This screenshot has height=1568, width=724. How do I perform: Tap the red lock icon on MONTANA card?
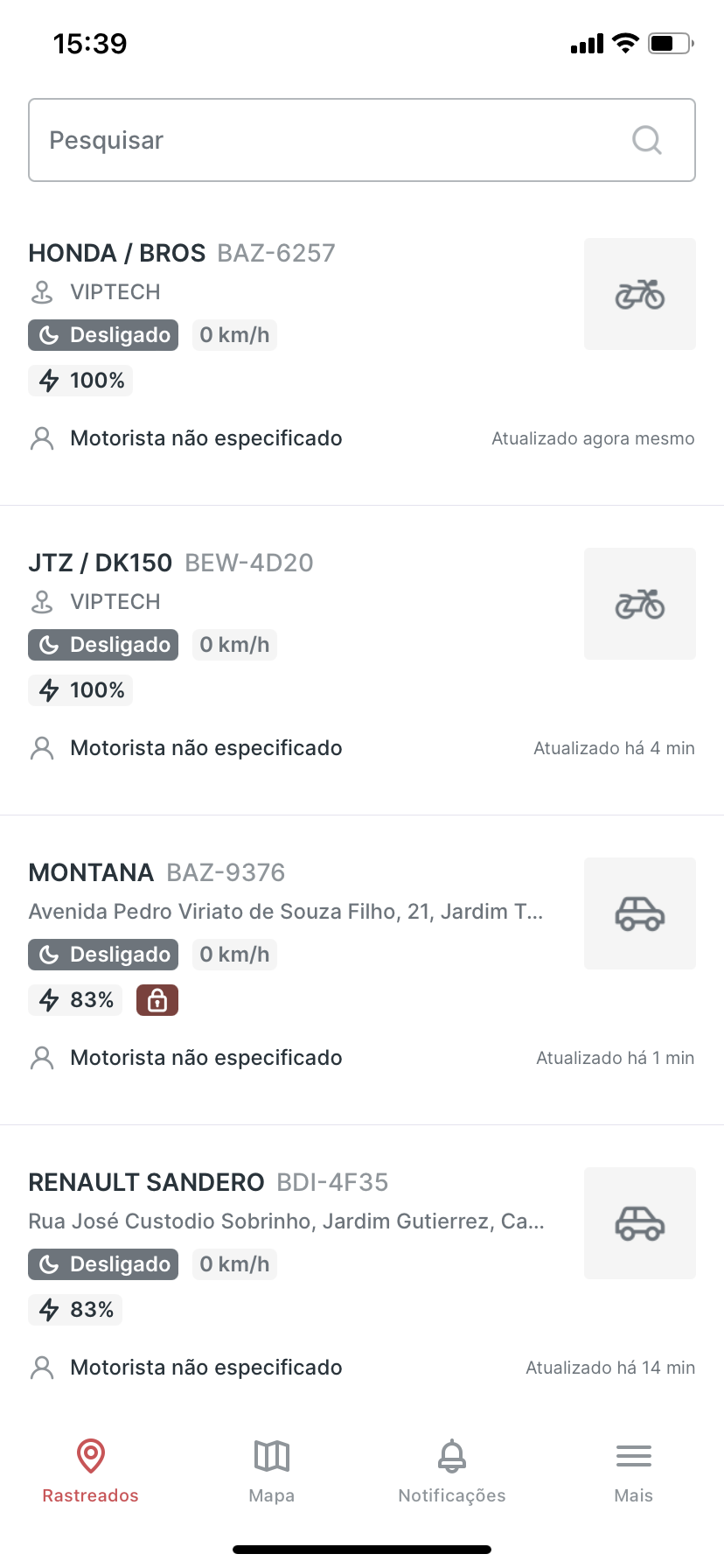157,999
